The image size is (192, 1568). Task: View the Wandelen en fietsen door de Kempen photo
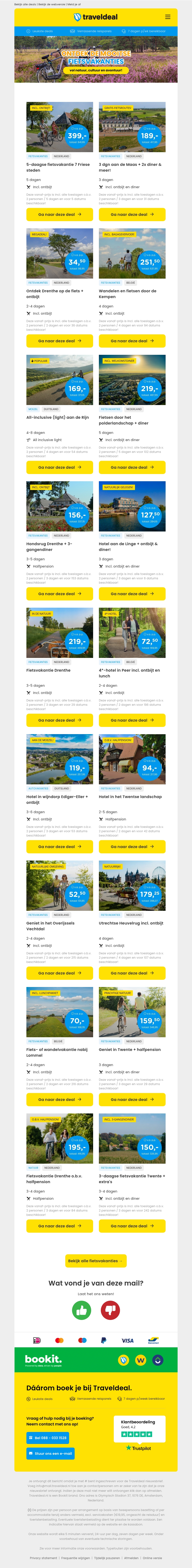132,253
